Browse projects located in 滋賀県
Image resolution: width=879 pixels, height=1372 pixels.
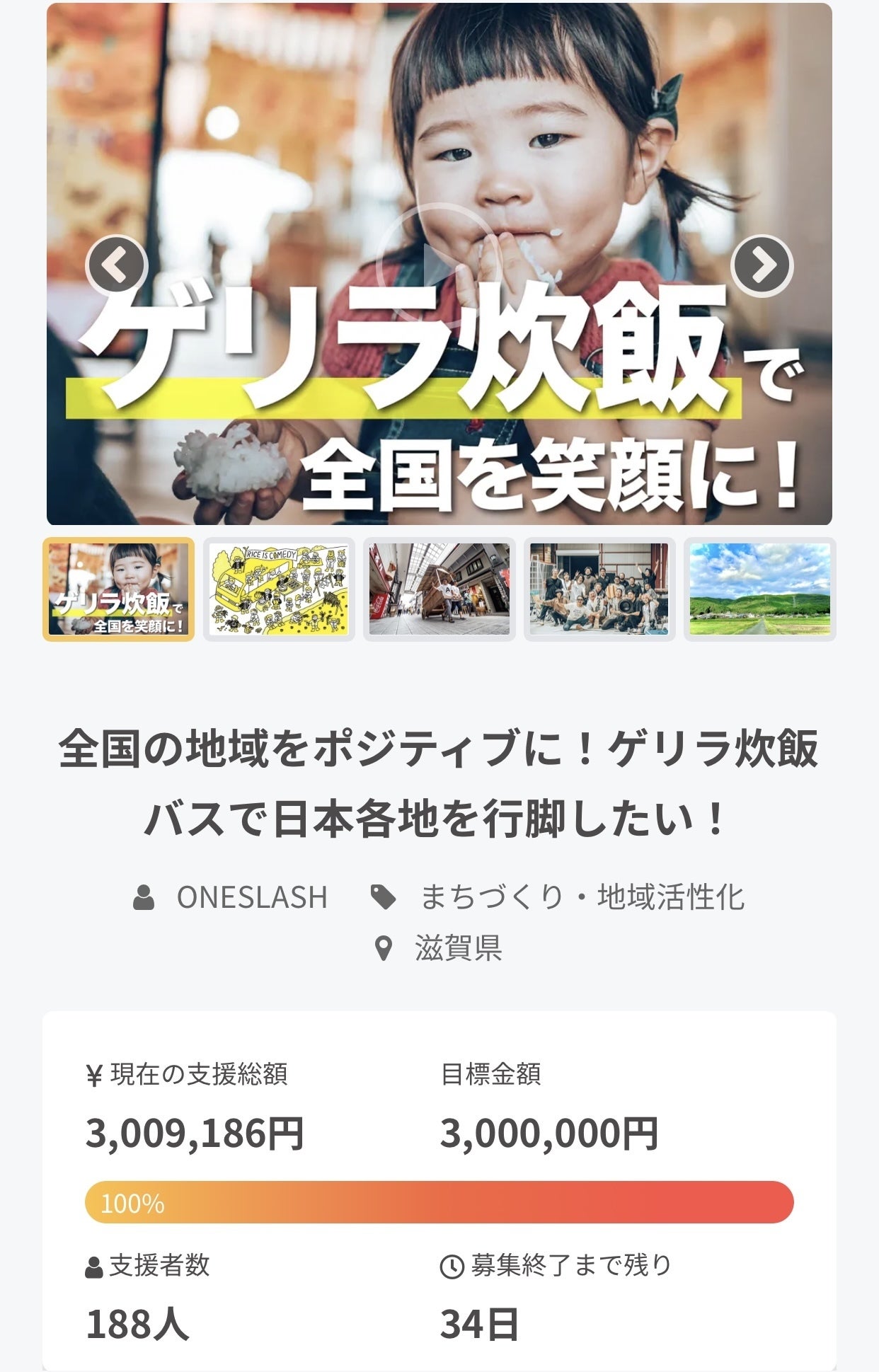point(458,948)
